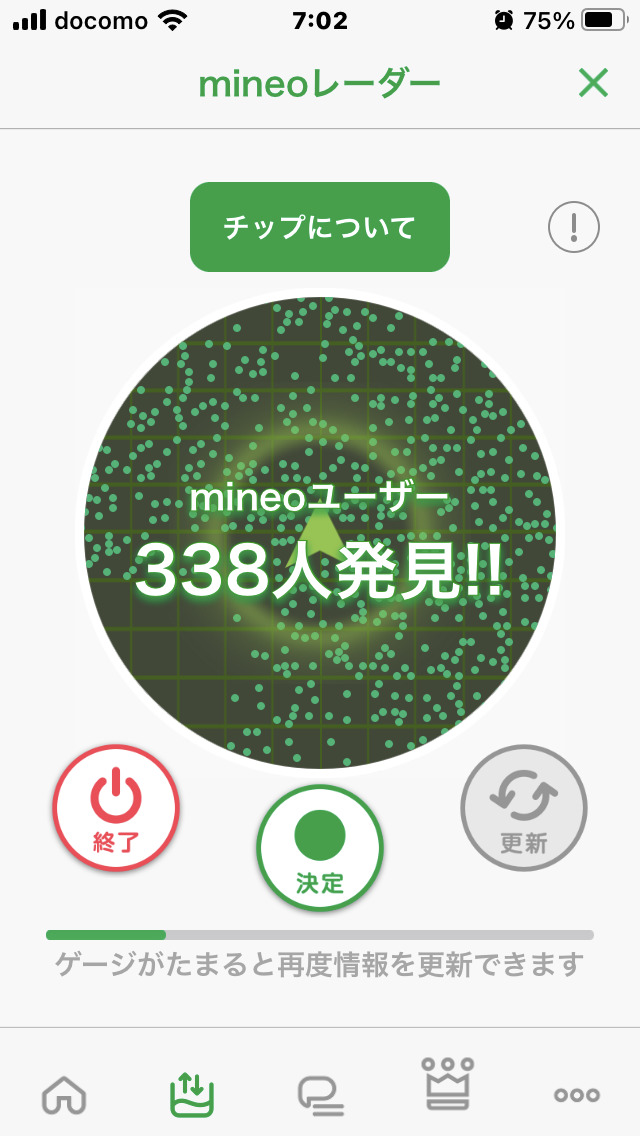640x1136 pixels.
Task: Switch to the crown ranking tab
Action: (448, 1086)
